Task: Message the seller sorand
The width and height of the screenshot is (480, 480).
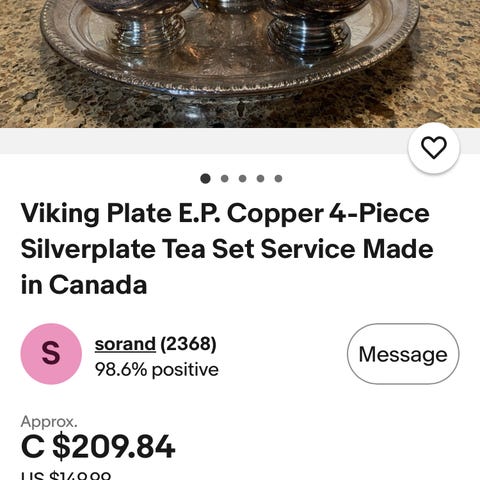Action: point(403,354)
